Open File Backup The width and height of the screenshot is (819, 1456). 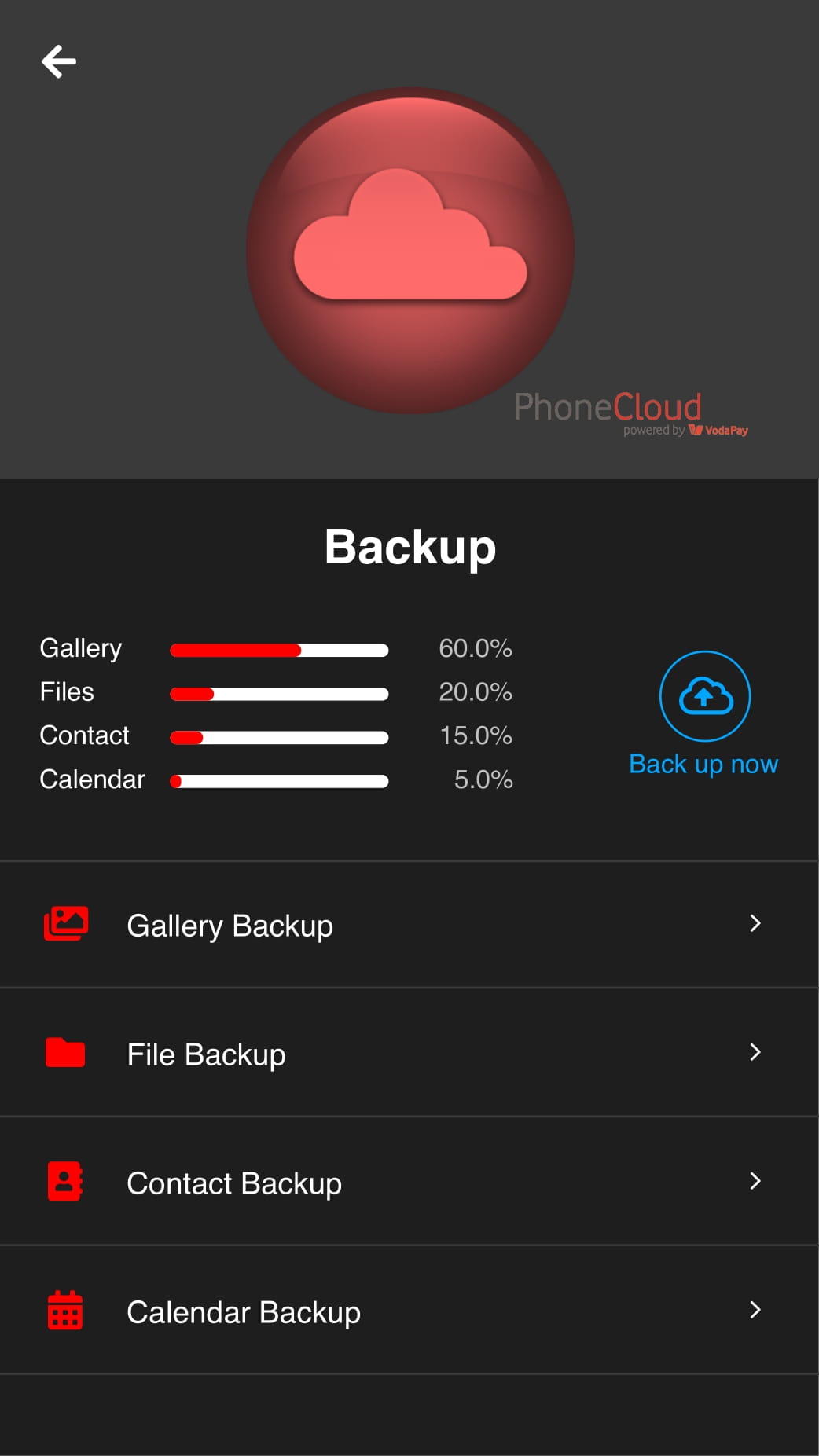click(410, 1053)
